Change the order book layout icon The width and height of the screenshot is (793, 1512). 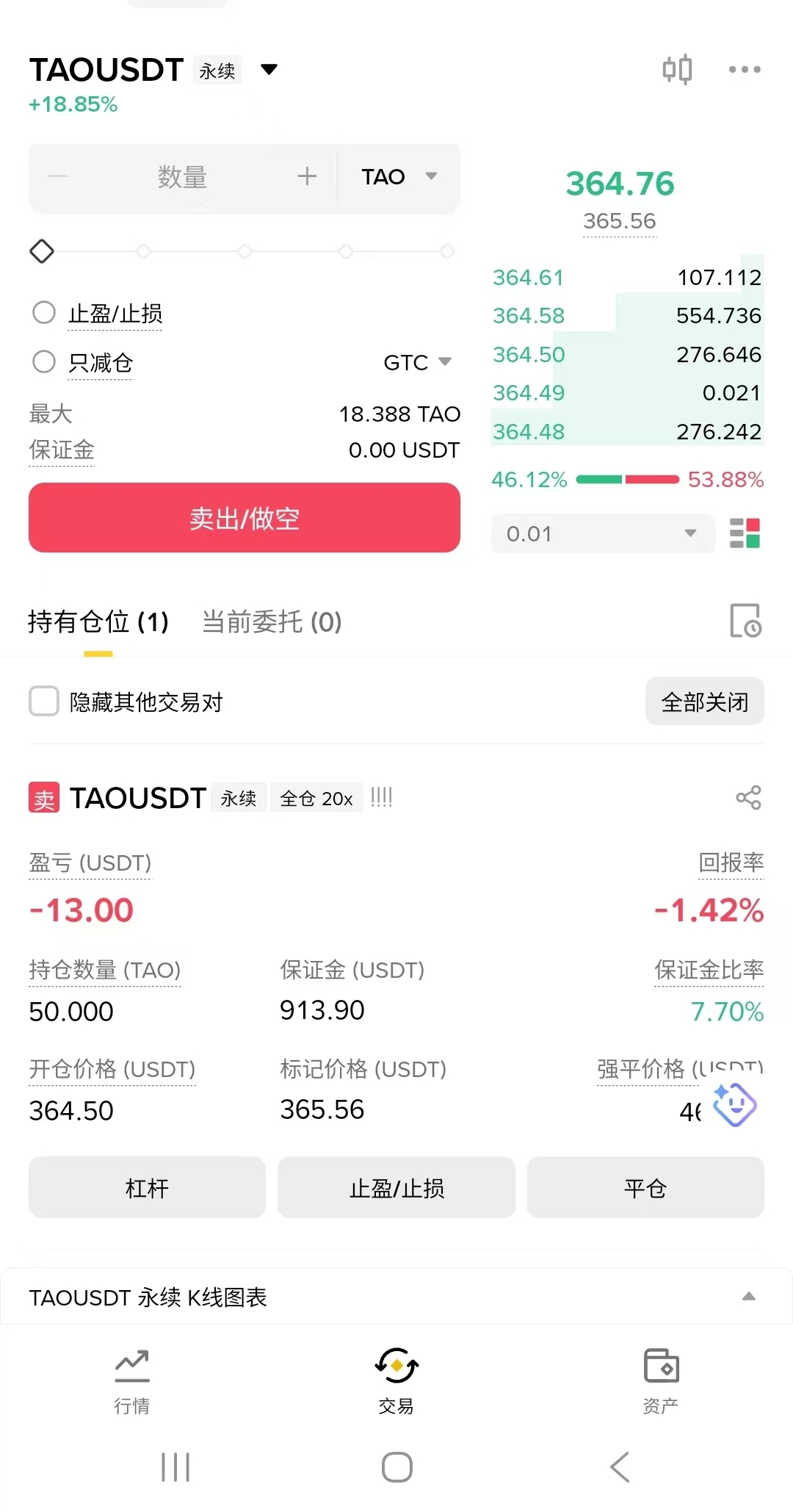pyautogui.click(x=745, y=533)
